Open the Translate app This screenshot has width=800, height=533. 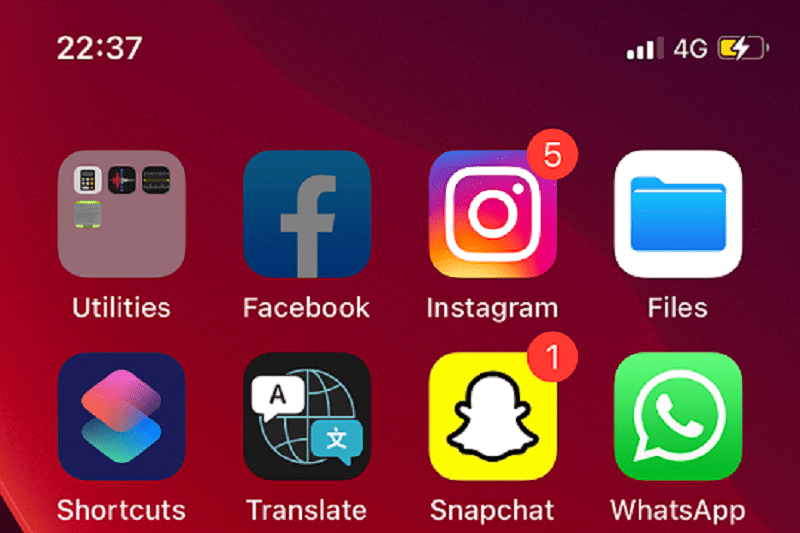tap(307, 417)
